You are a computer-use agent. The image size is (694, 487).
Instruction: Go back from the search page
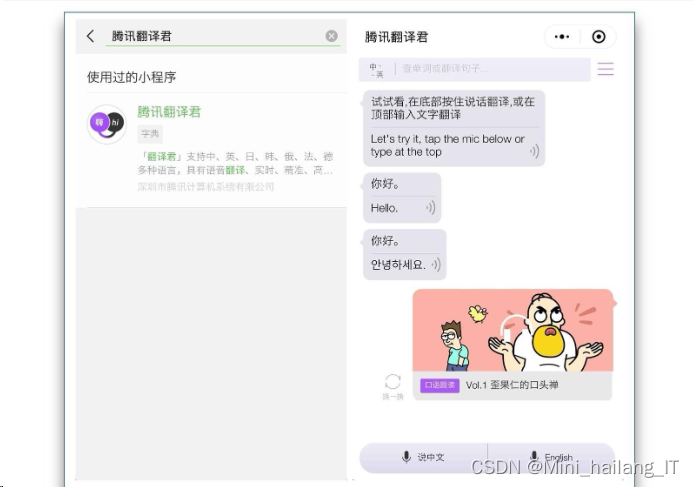point(90,36)
